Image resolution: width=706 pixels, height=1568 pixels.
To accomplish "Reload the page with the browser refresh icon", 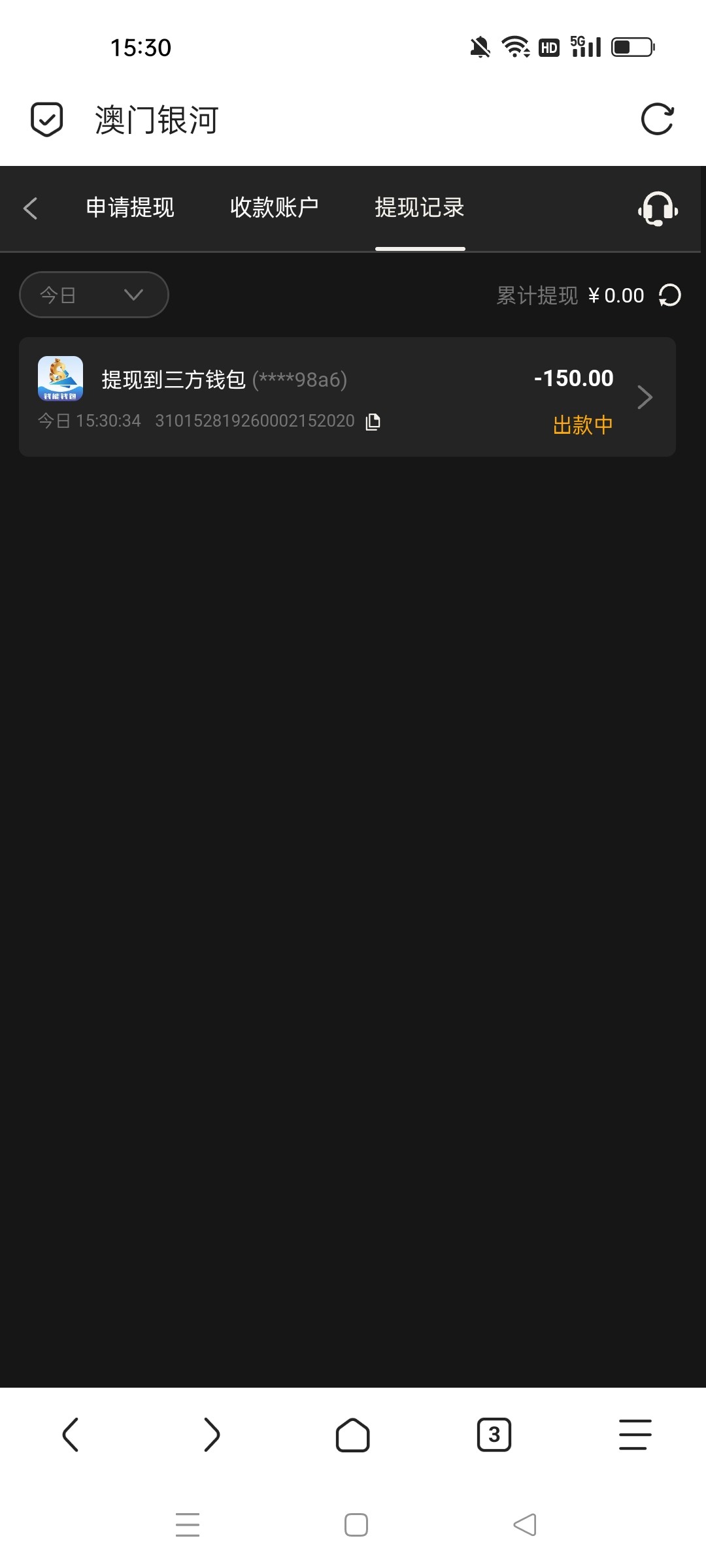I will (657, 120).
